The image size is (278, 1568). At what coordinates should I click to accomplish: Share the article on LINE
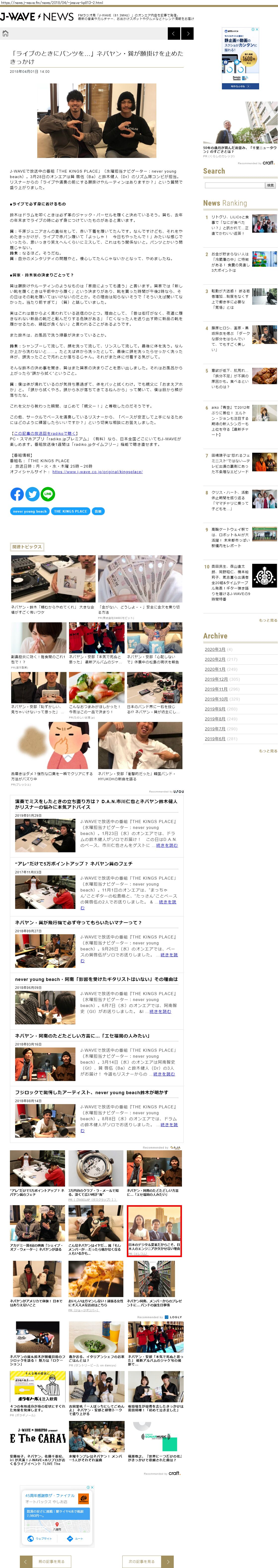pos(48,494)
